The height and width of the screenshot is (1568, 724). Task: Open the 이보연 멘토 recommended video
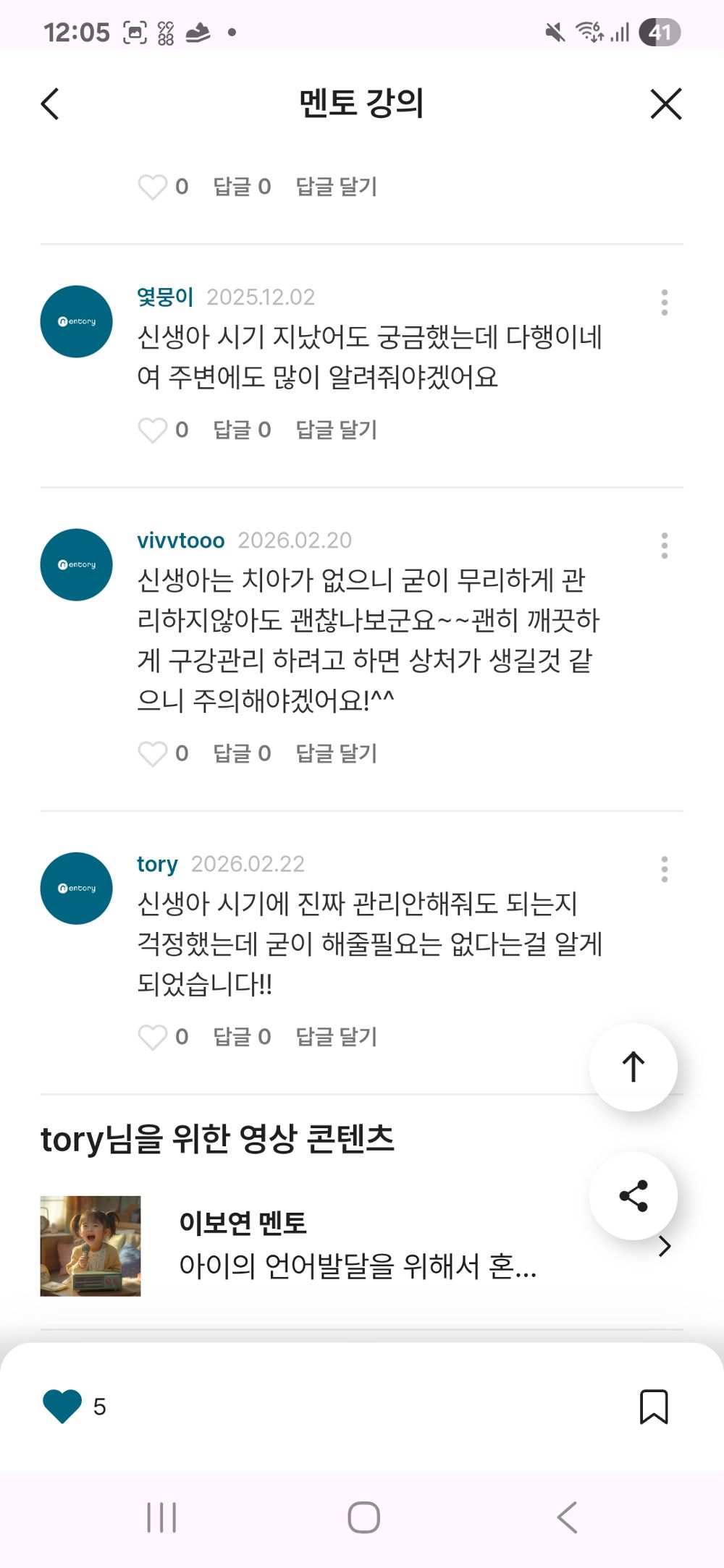coord(243,1226)
